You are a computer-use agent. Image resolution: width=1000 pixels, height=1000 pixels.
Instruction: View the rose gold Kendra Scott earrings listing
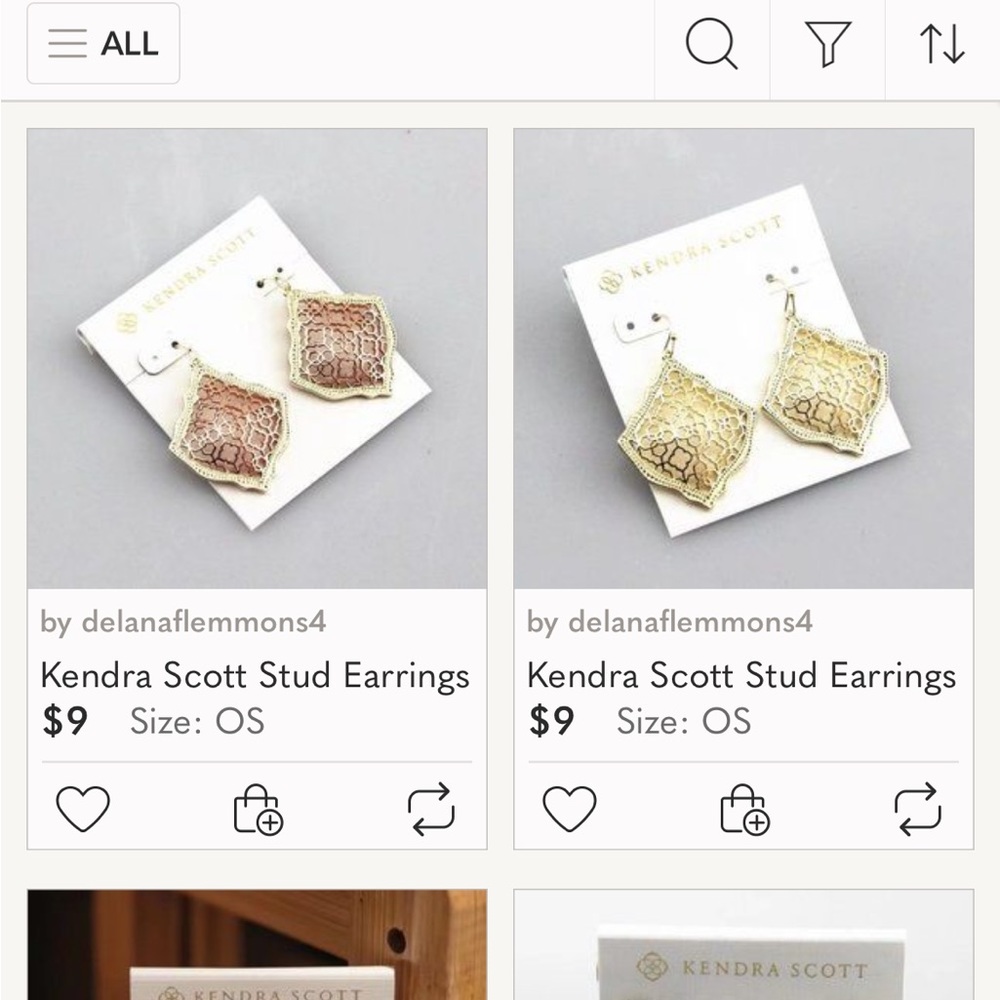(257, 359)
